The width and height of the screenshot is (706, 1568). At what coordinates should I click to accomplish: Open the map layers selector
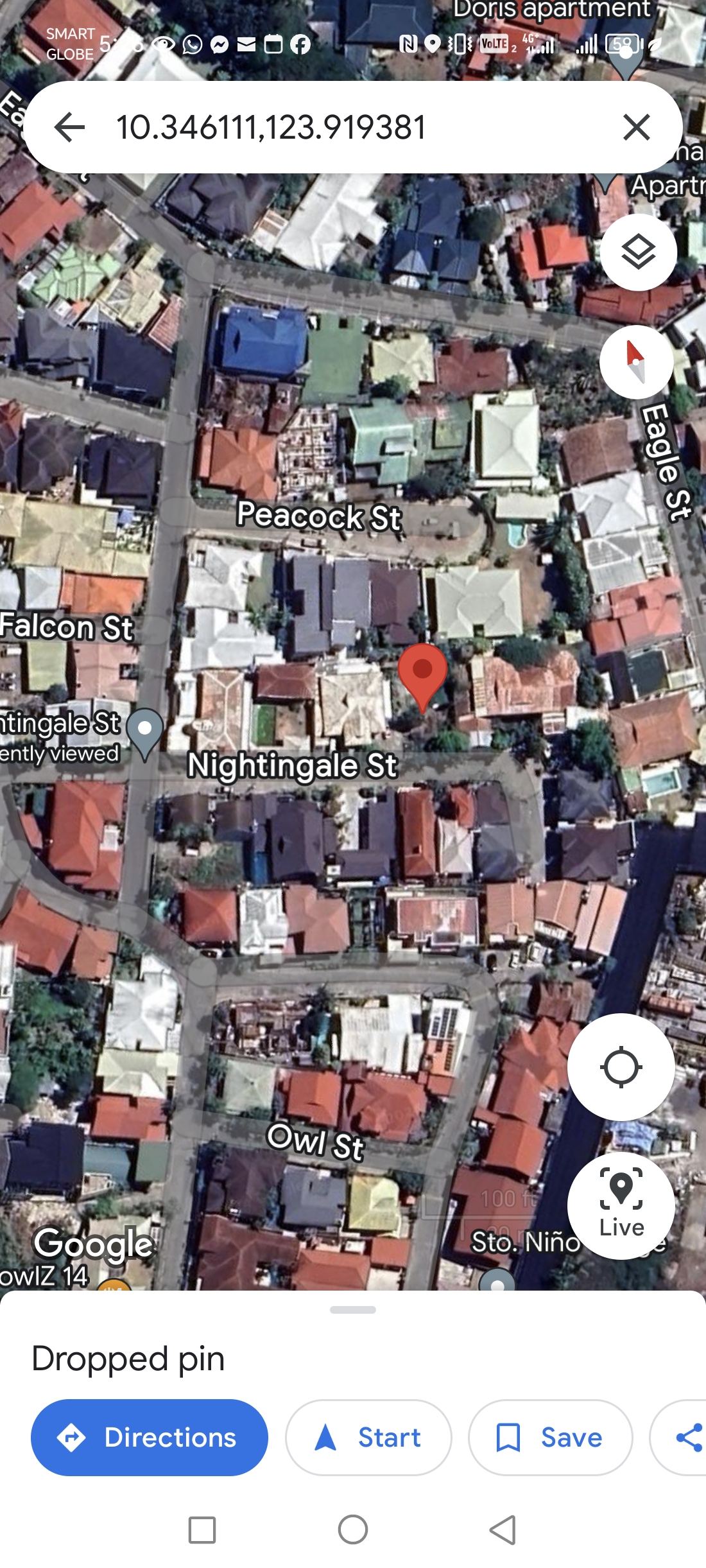(x=638, y=252)
